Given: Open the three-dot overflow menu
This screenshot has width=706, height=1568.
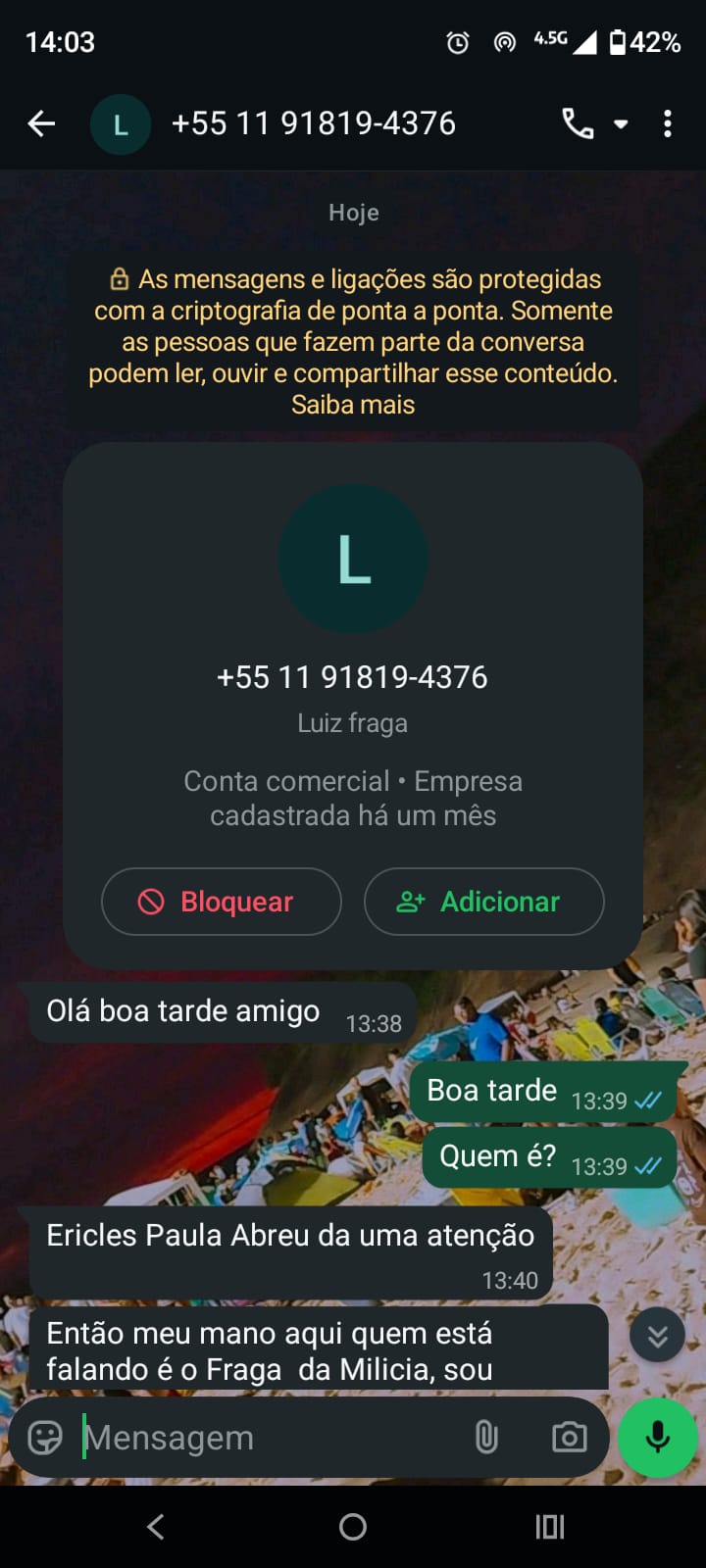Looking at the screenshot, I should 668,123.
